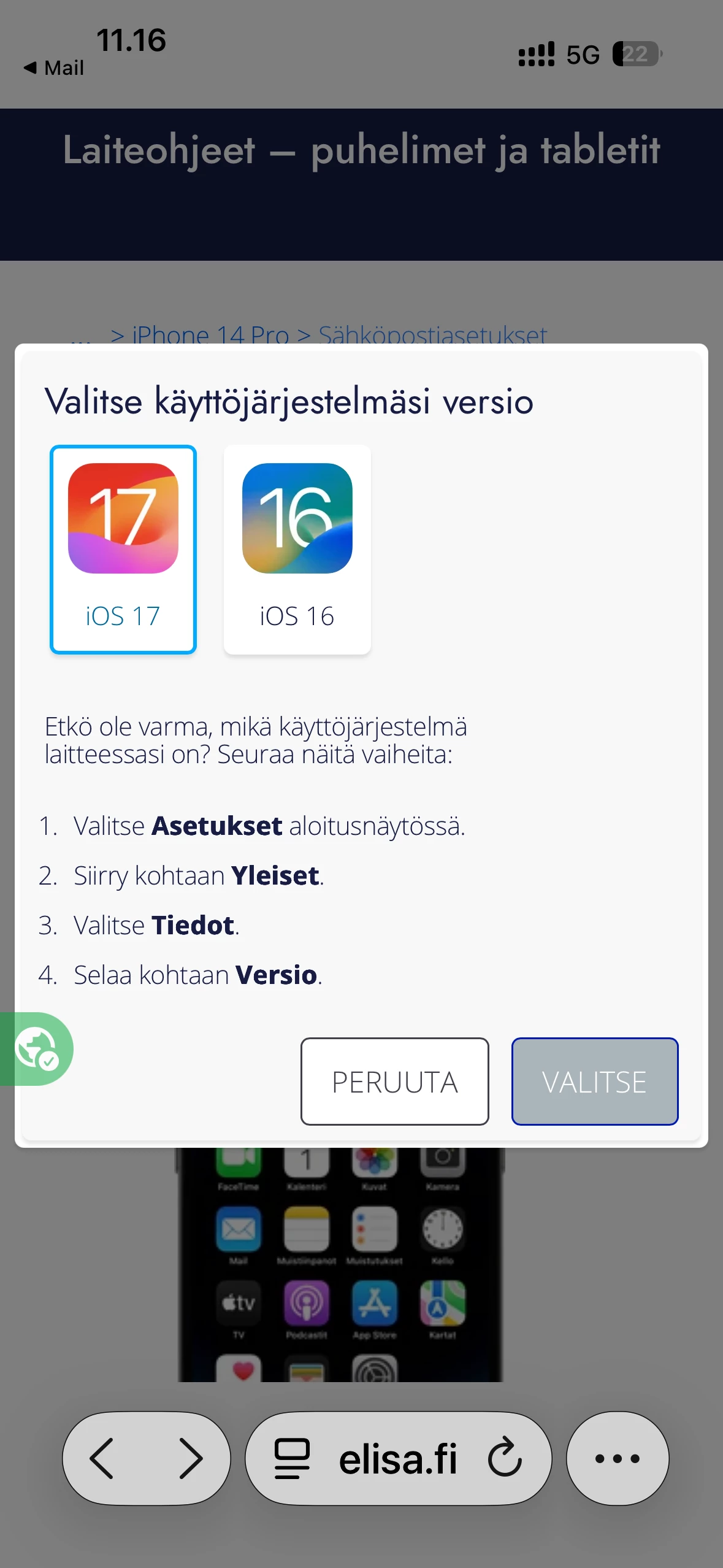723x1568 pixels.
Task: Confirm selection with VALITSE button
Action: (594, 1082)
